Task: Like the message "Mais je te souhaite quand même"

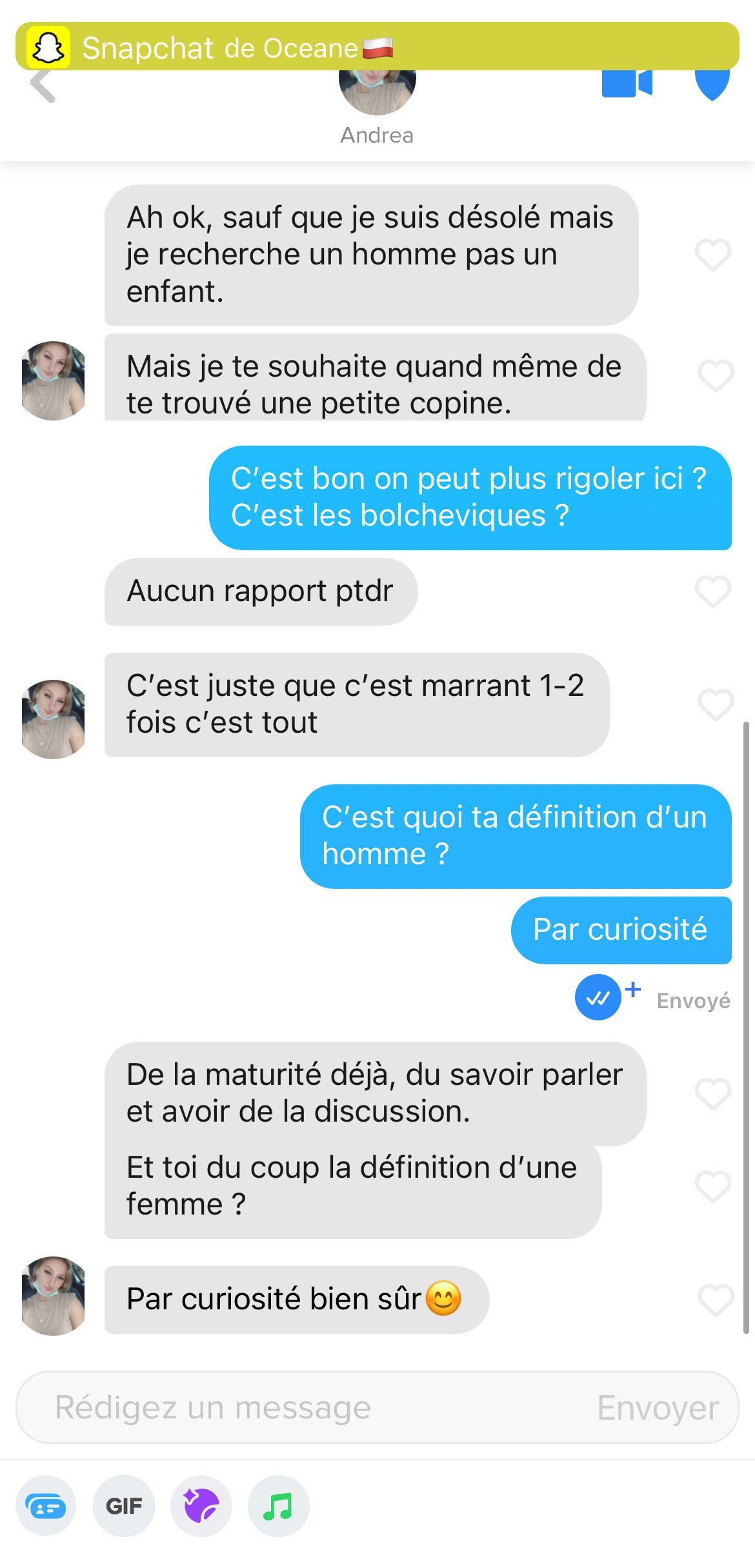Action: [x=715, y=375]
